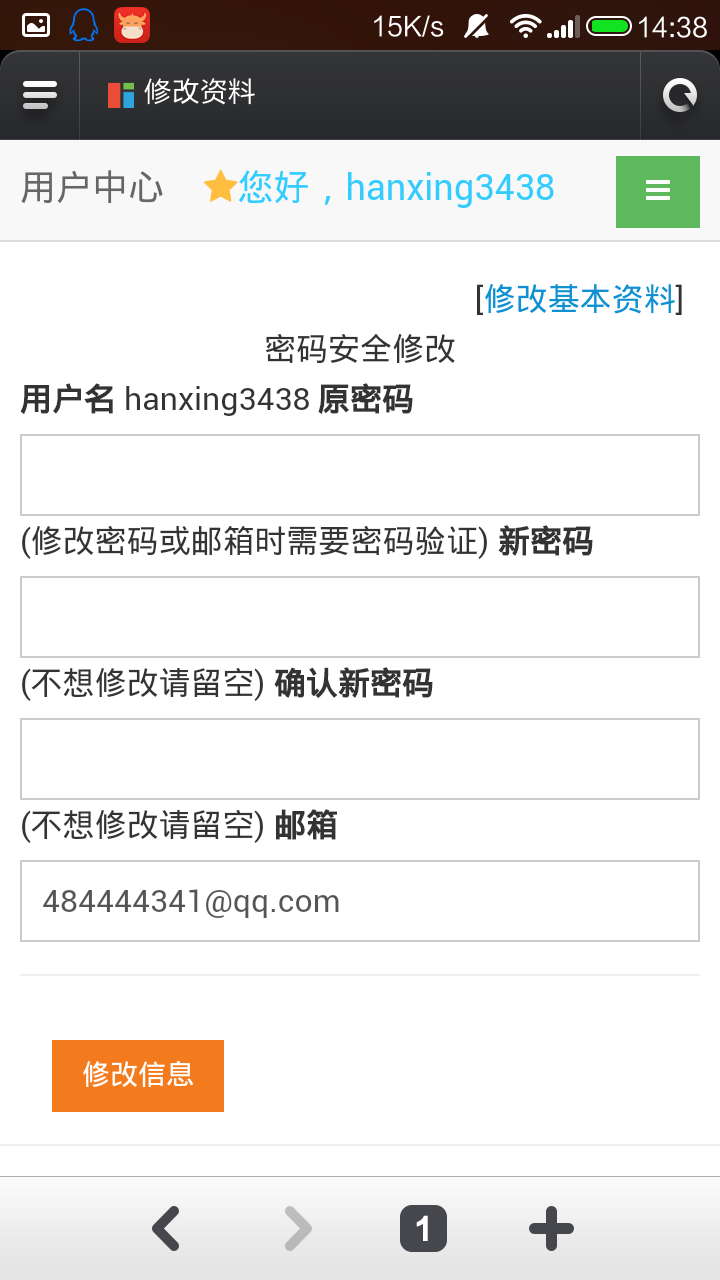Focus the 新密码 input field

[x=360, y=617]
